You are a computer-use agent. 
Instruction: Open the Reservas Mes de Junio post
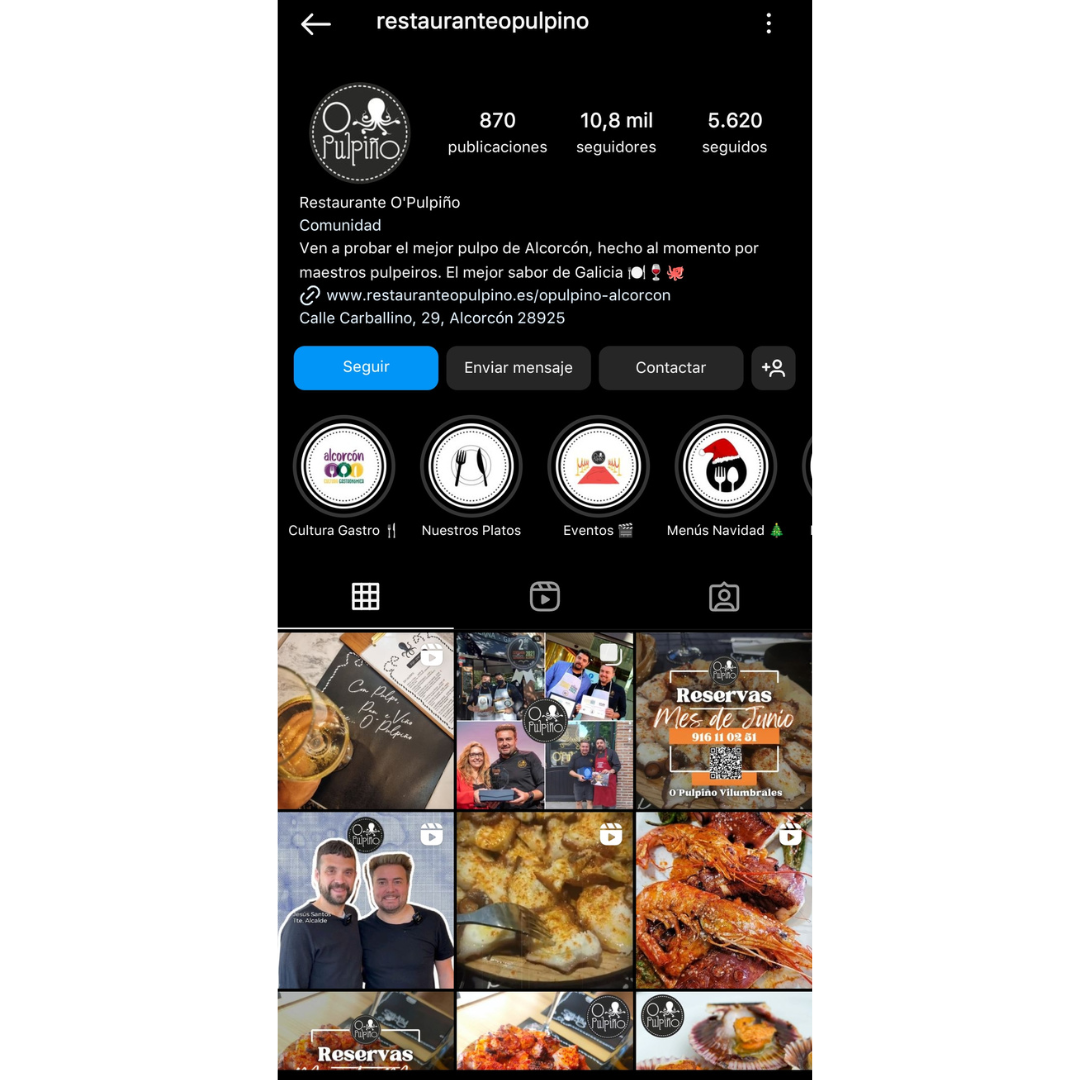click(x=724, y=720)
